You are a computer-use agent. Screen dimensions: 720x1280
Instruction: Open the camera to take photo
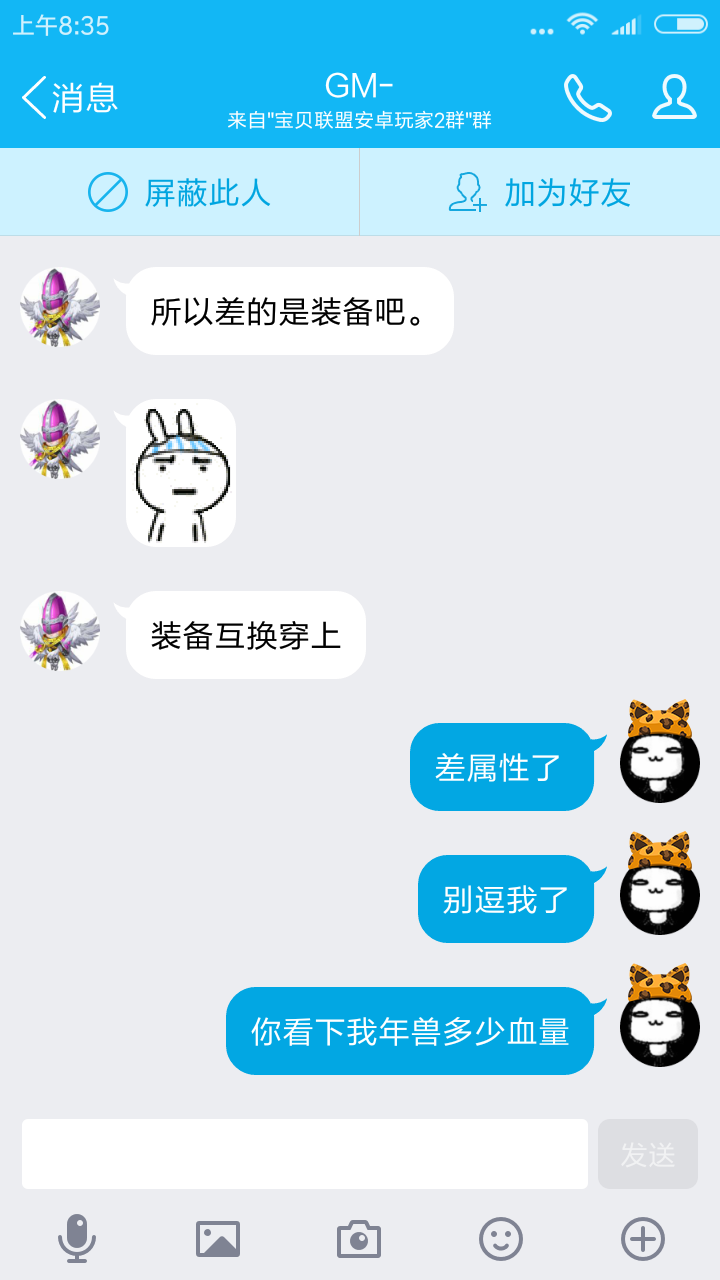pos(359,1239)
